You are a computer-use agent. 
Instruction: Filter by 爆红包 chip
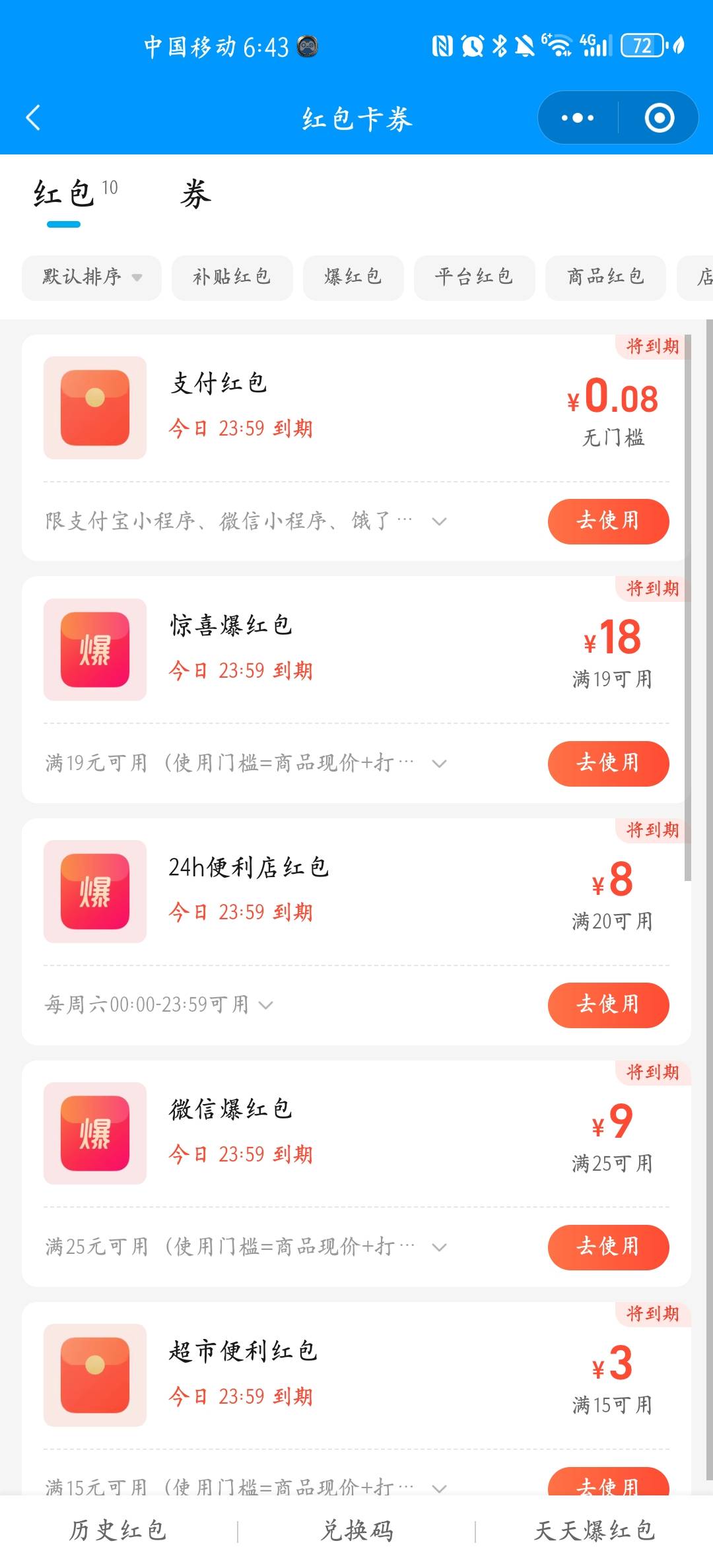pos(353,277)
